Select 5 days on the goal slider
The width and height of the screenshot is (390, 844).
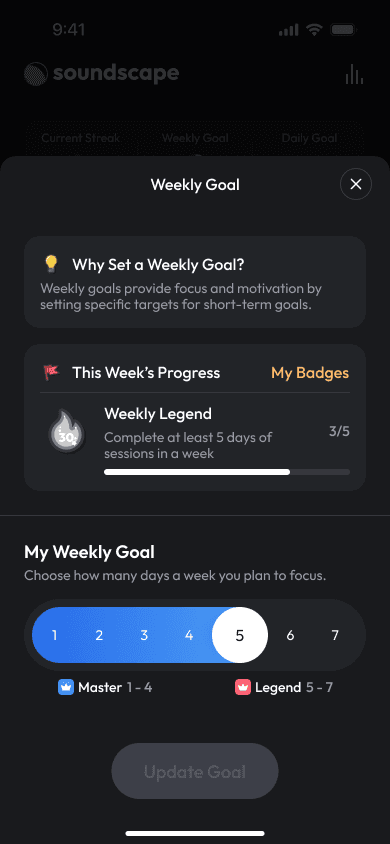point(240,635)
